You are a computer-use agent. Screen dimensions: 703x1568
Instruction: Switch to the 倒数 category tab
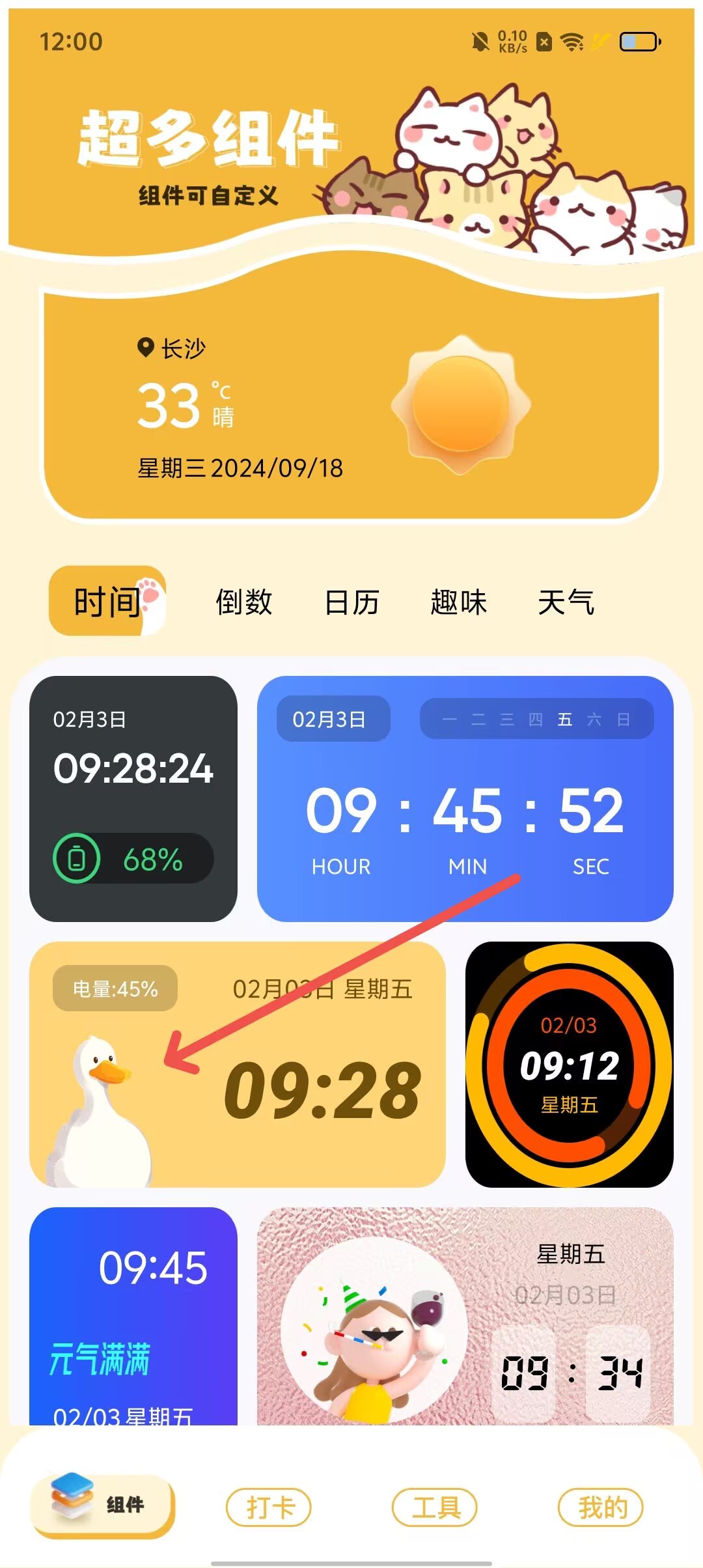[243, 602]
